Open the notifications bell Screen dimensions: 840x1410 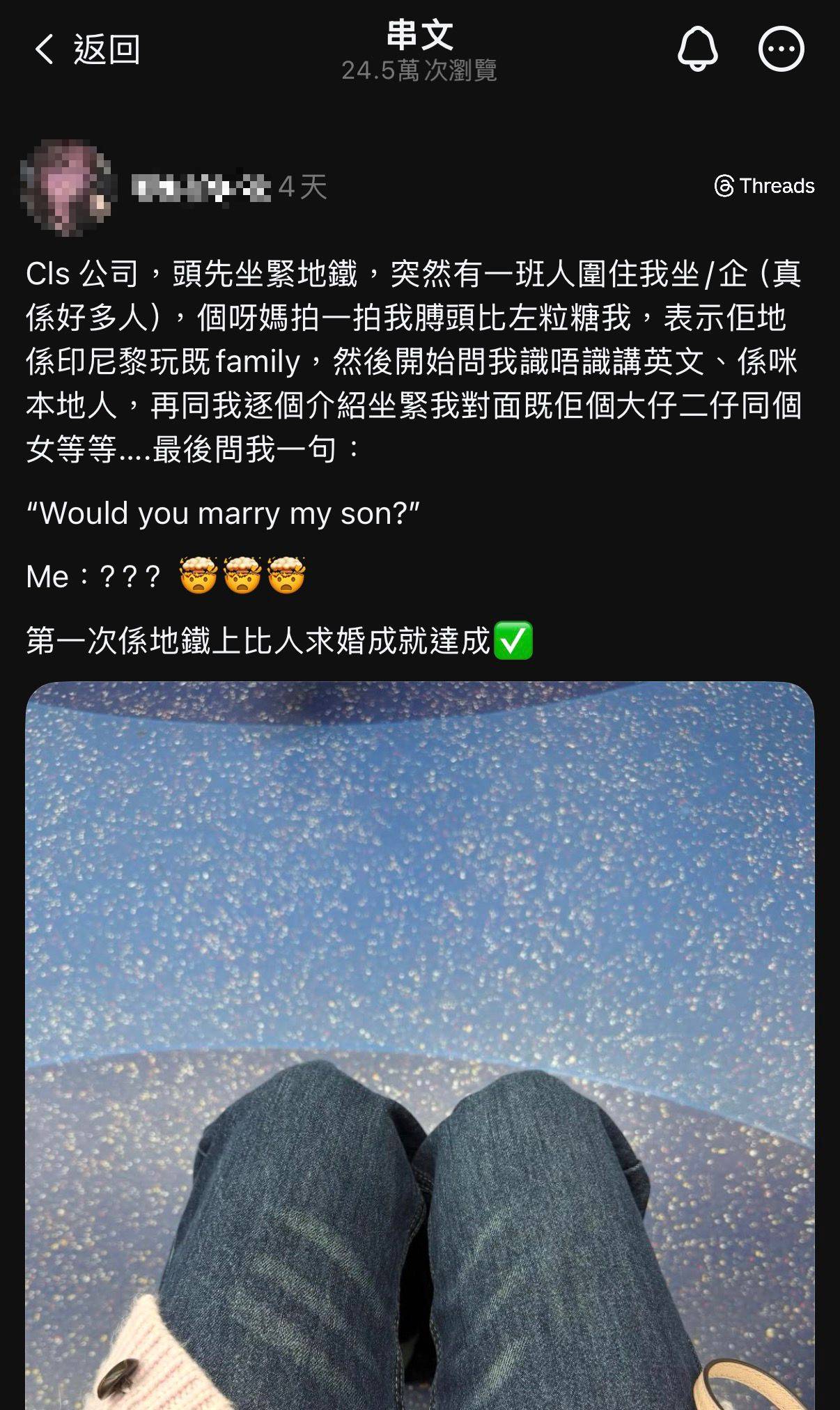pyautogui.click(x=697, y=49)
